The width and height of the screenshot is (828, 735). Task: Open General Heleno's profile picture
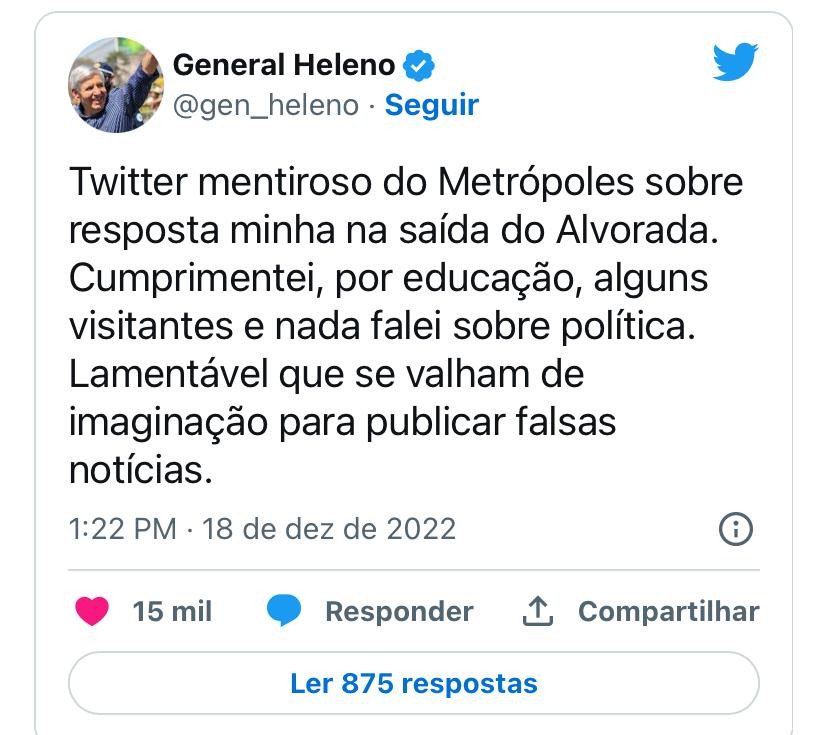[116, 85]
